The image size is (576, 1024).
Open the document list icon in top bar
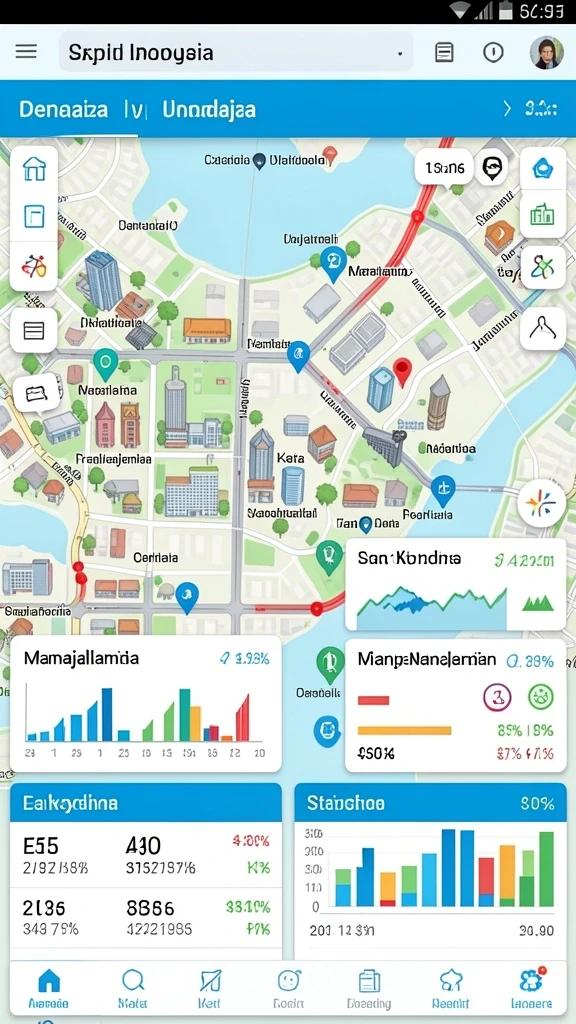444,52
